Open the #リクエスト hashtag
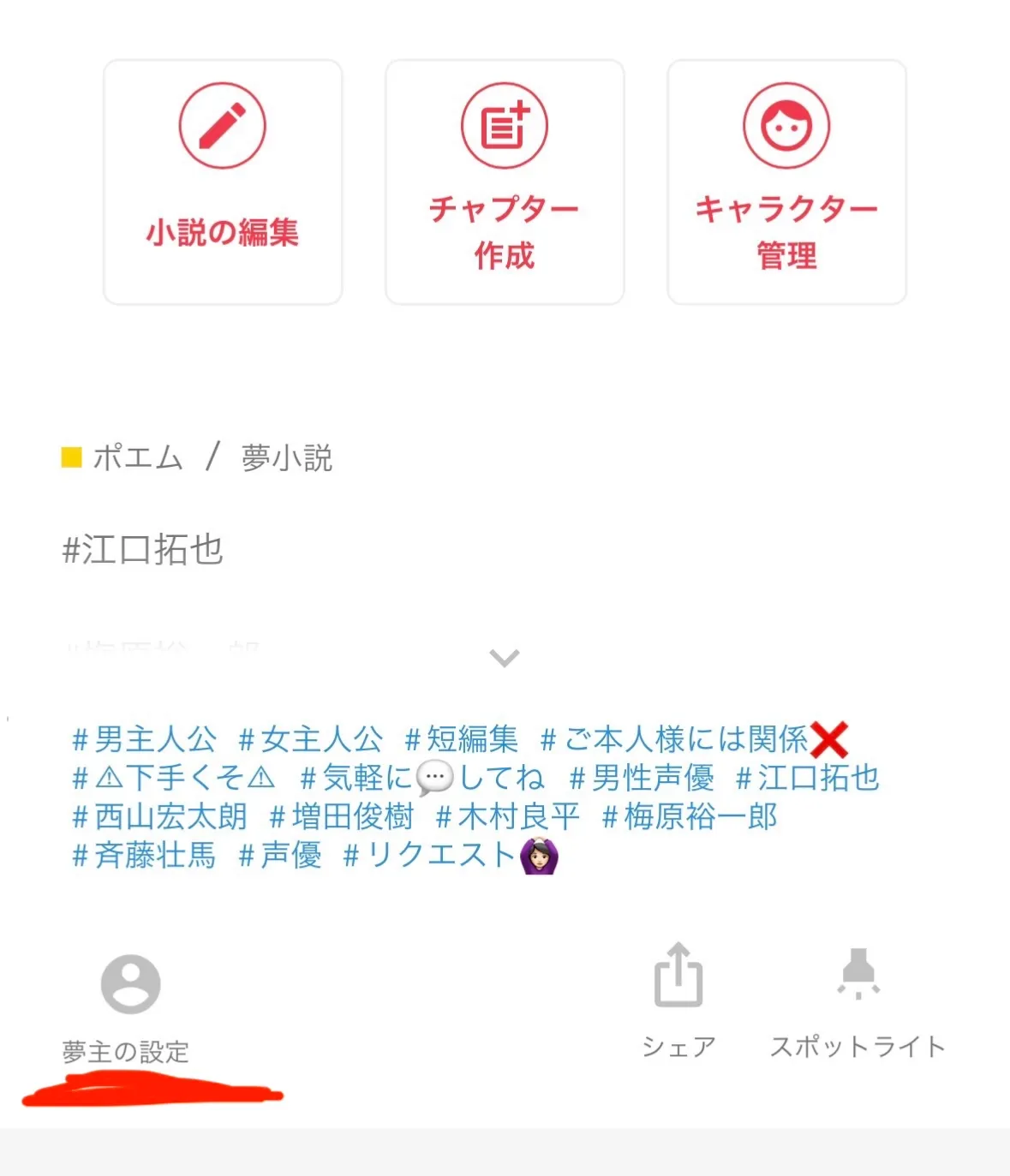This screenshot has height=1176, width=1010. pos(450,855)
